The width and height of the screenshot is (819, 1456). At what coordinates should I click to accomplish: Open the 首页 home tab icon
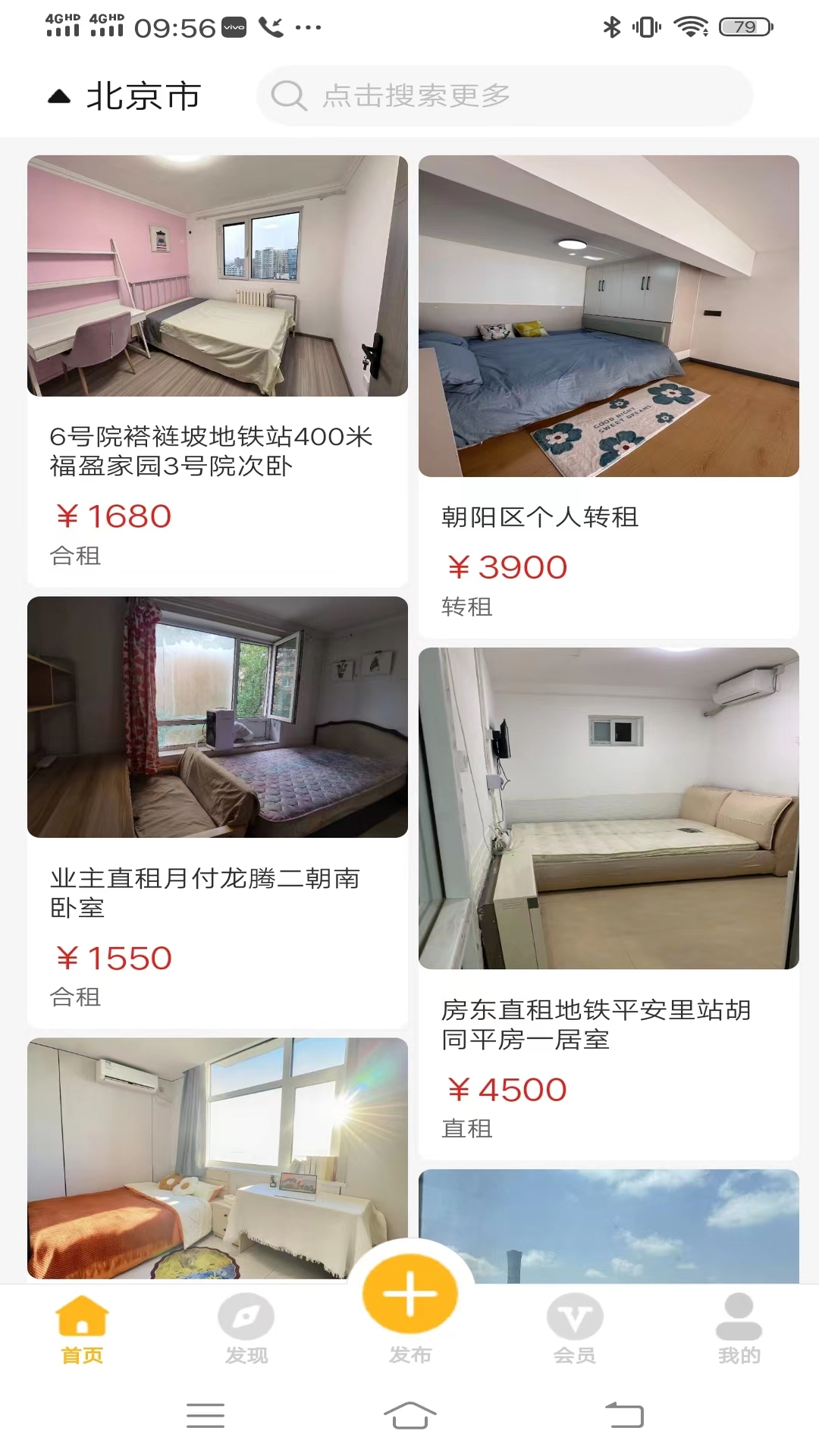point(82,1318)
